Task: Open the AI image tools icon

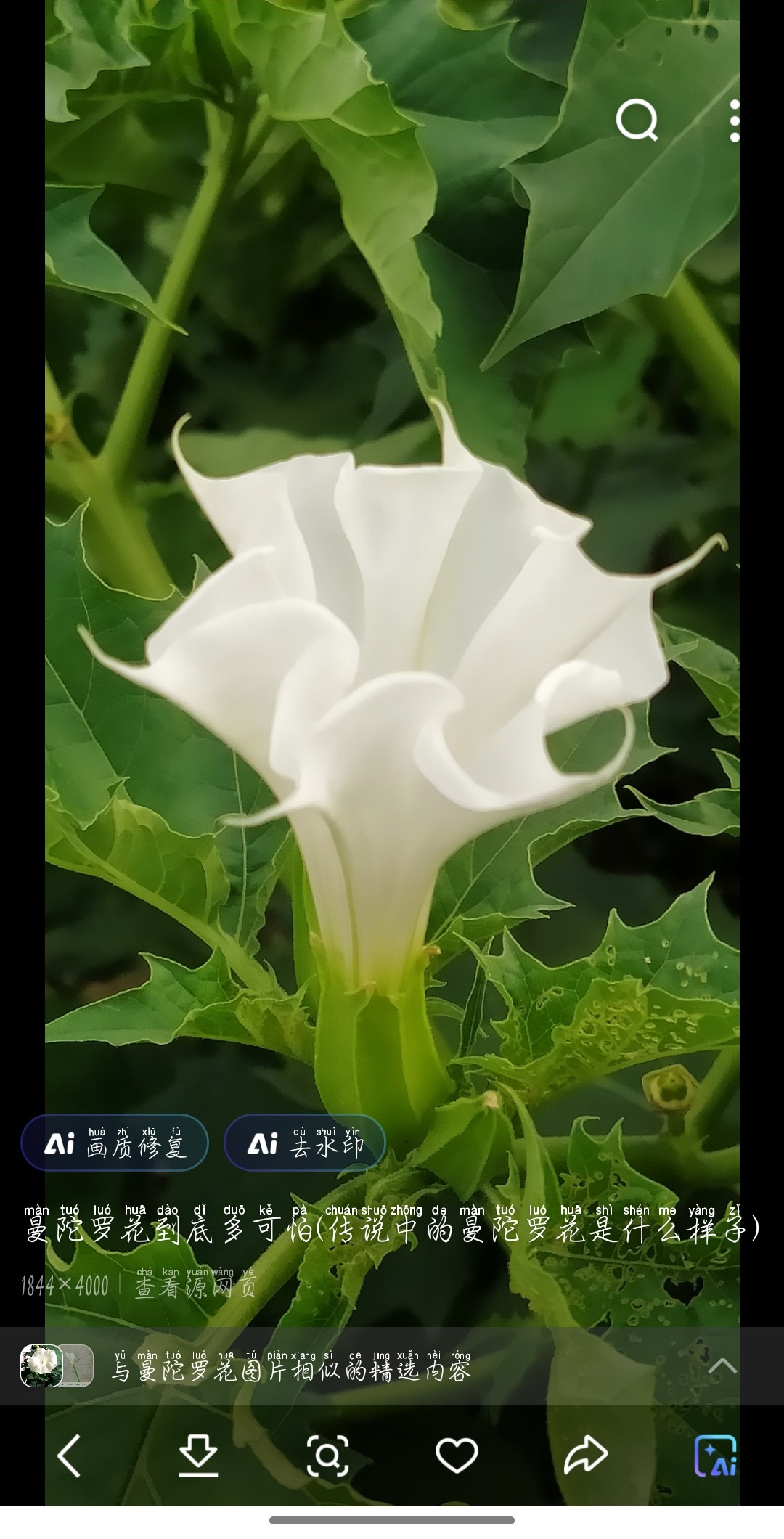Action: (x=716, y=1456)
